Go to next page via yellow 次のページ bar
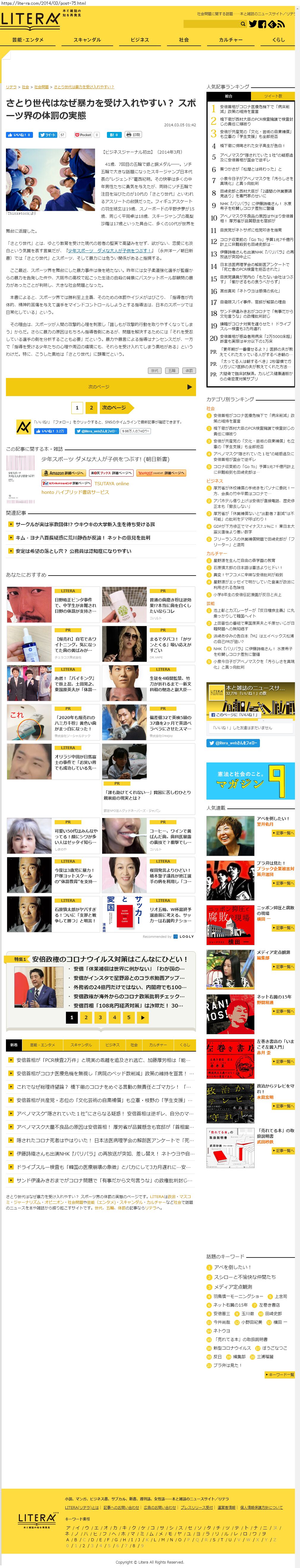300x1568 pixels. 100,387
